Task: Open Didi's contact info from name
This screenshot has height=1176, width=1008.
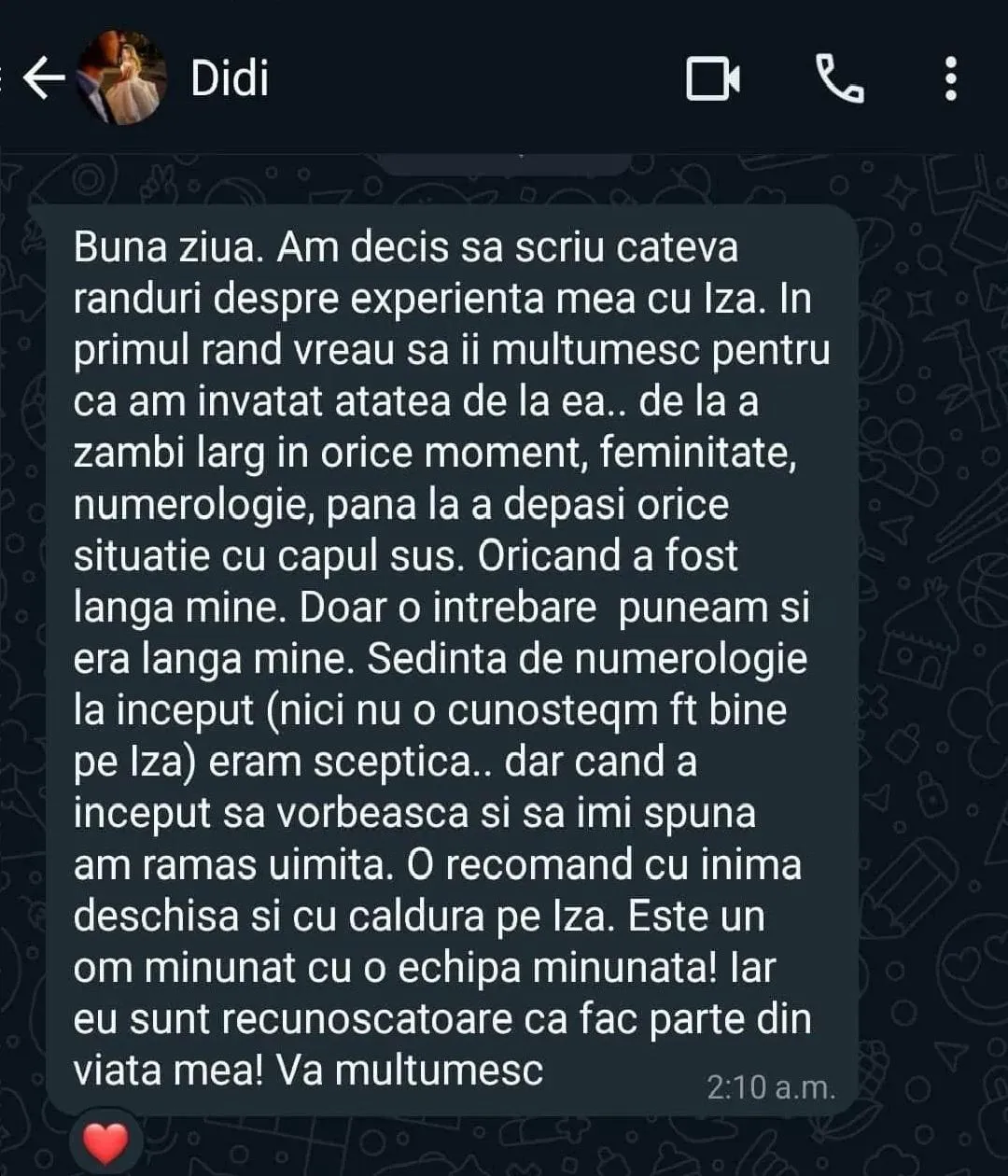Action: click(x=230, y=77)
